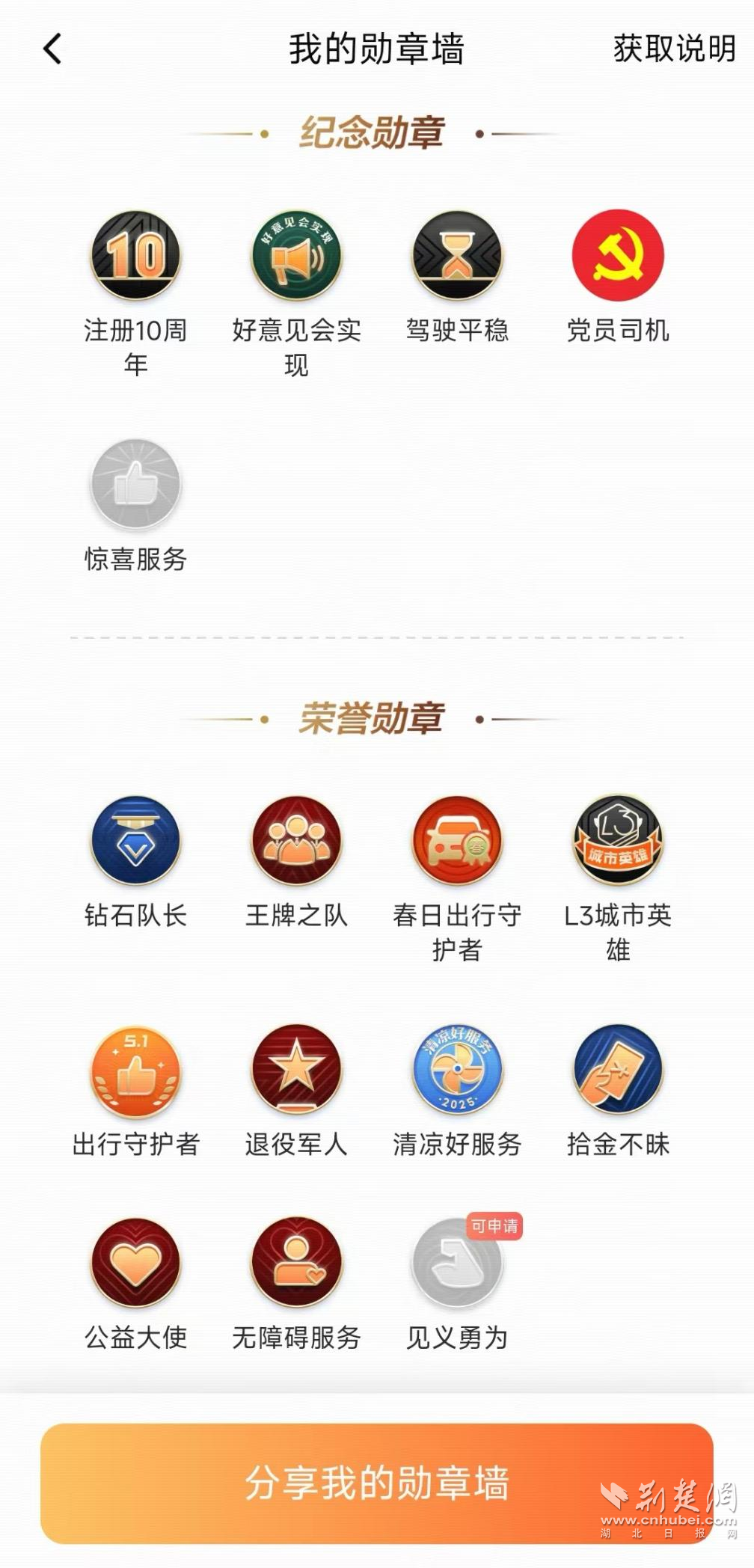This screenshot has height=1568, width=754.
Task: Open the grey 惊喜服务 medal
Action: pos(135,485)
